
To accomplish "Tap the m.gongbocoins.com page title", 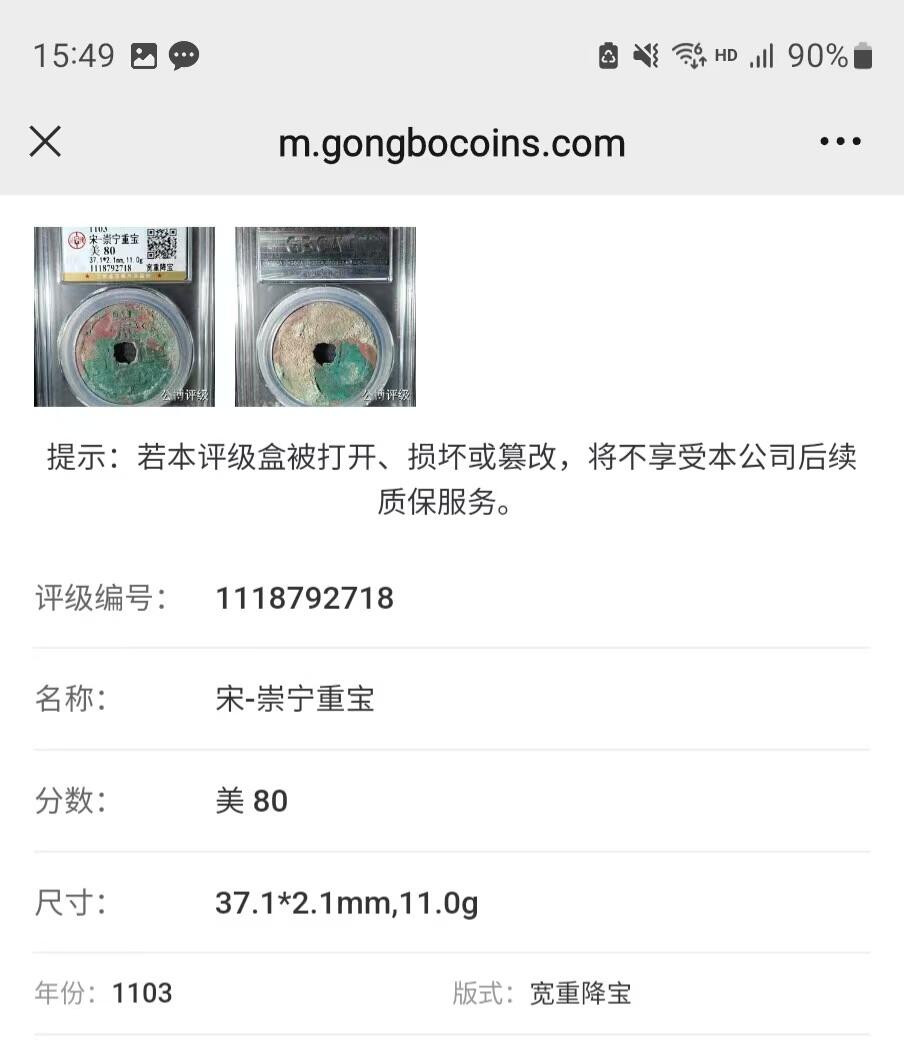I will tap(452, 142).
